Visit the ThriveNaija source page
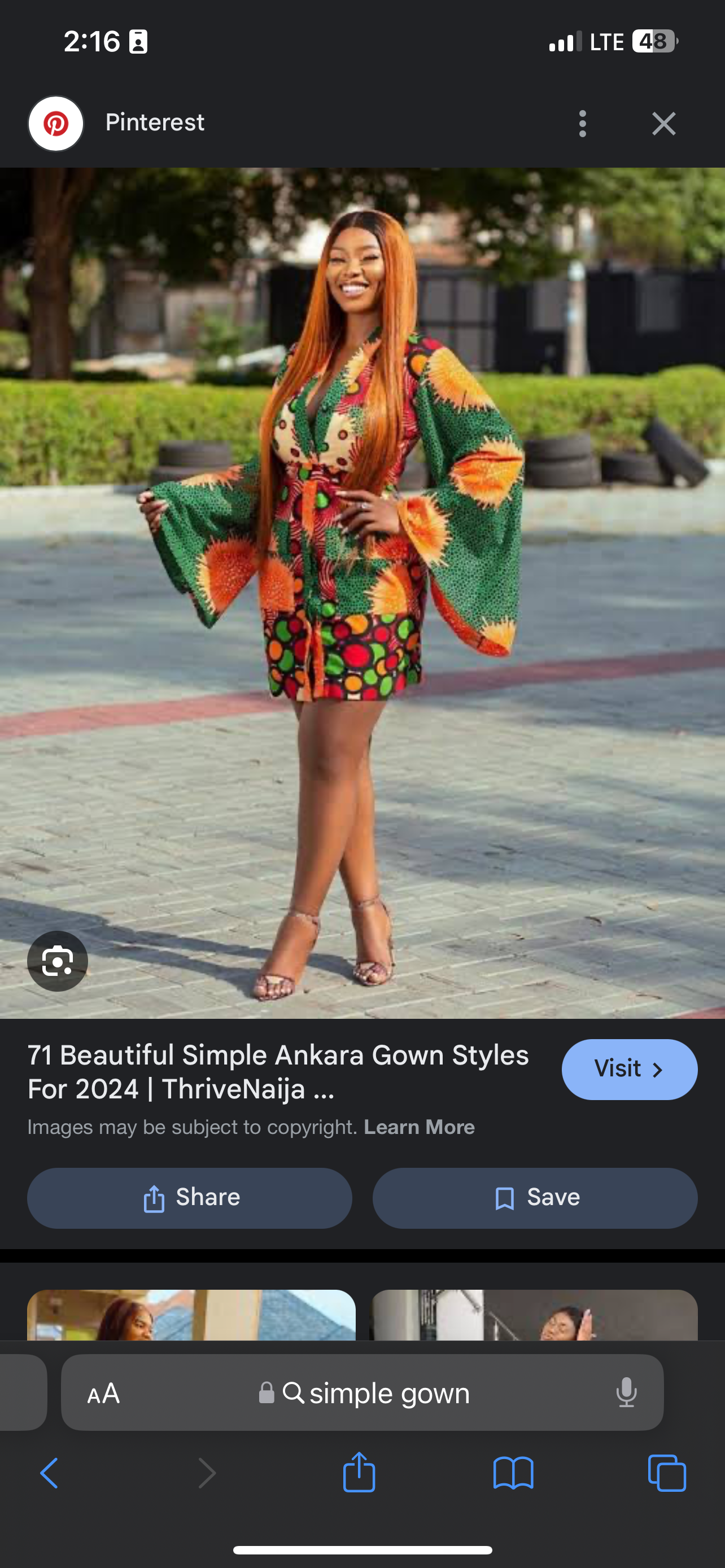This screenshot has height=1568, width=725. click(629, 1070)
